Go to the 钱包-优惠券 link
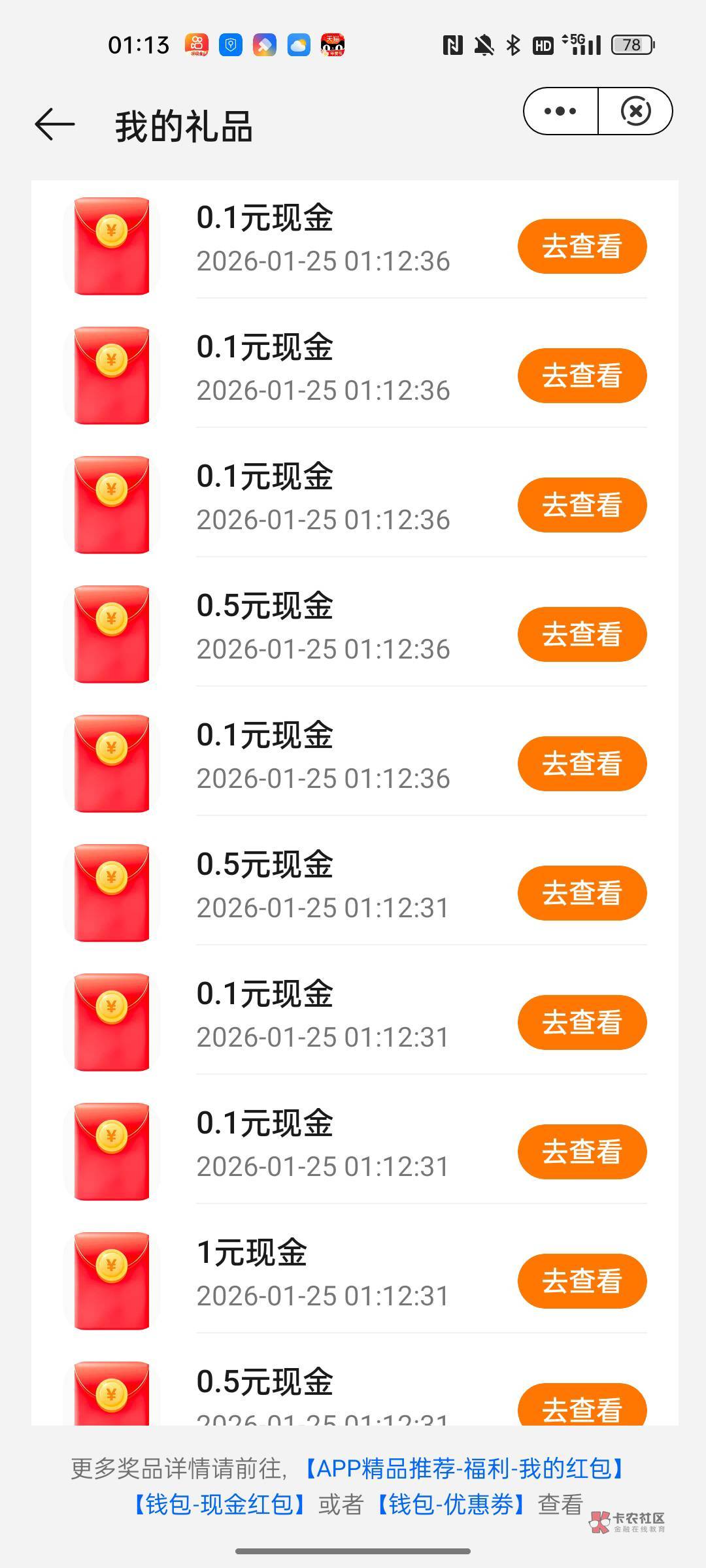This screenshot has height=1568, width=706. tap(451, 1505)
